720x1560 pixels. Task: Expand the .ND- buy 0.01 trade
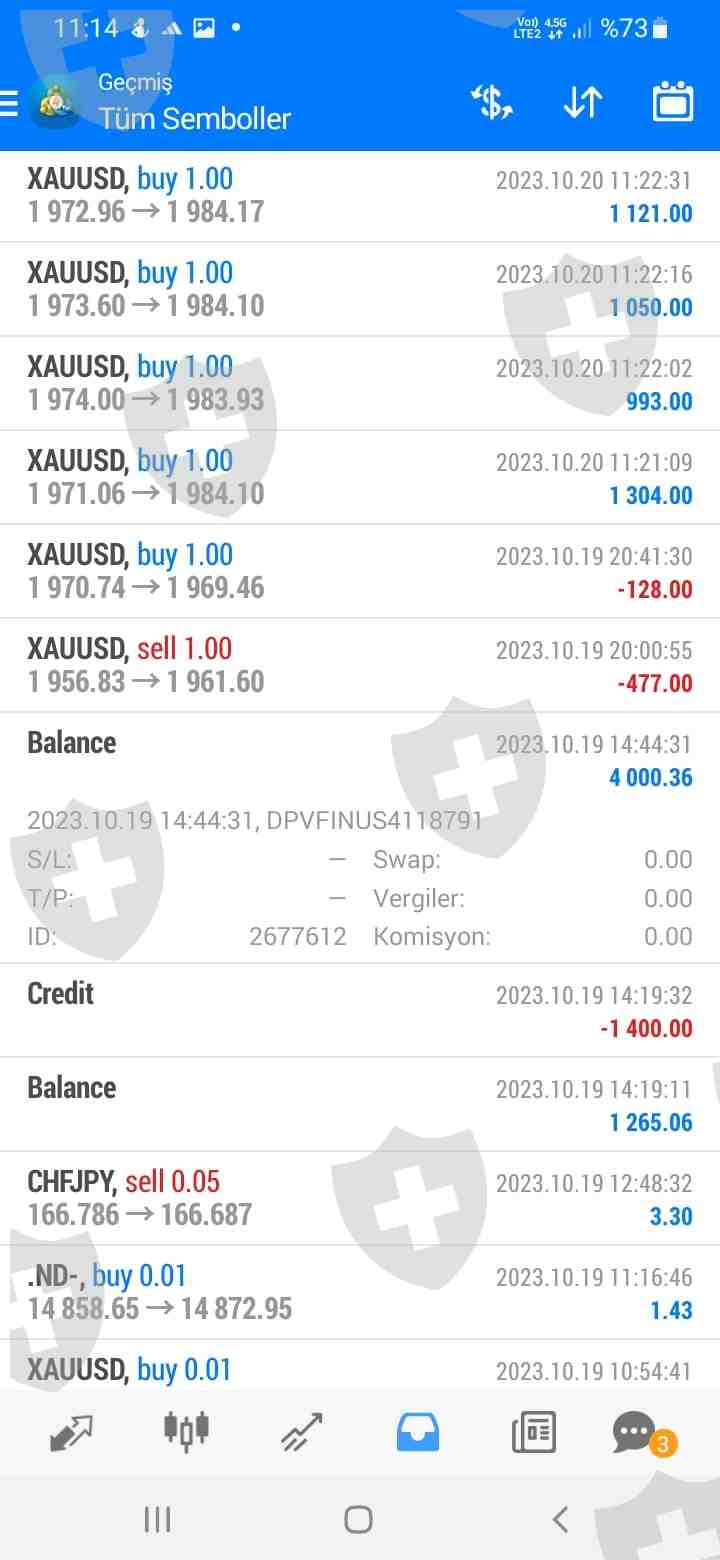click(360, 1292)
